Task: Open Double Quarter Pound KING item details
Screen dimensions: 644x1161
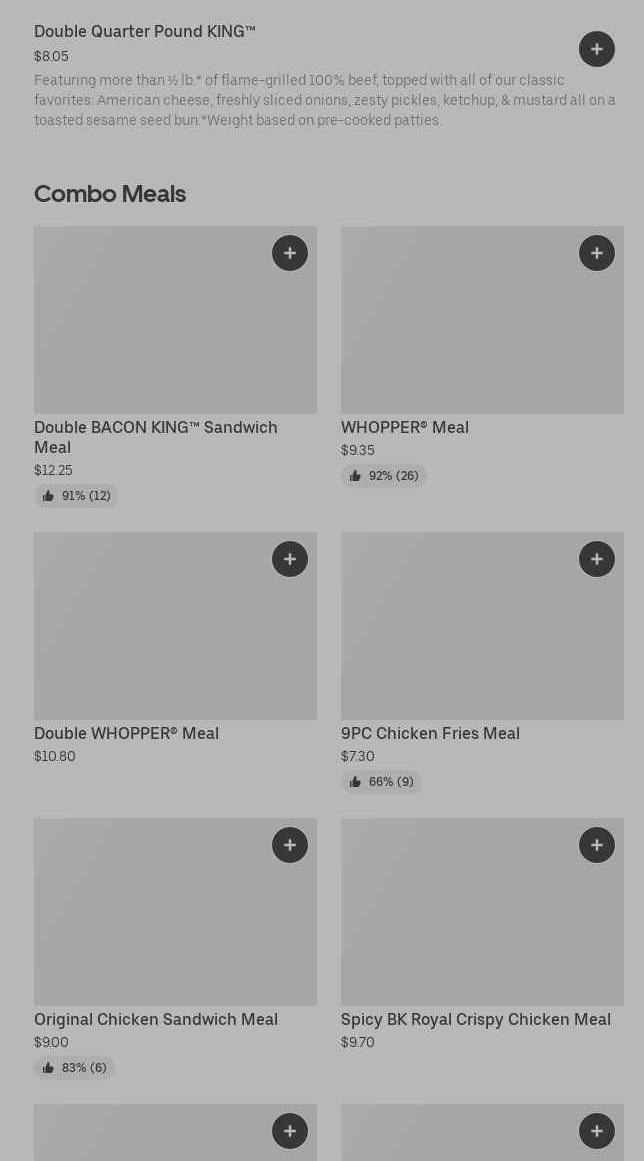Action: coord(145,32)
